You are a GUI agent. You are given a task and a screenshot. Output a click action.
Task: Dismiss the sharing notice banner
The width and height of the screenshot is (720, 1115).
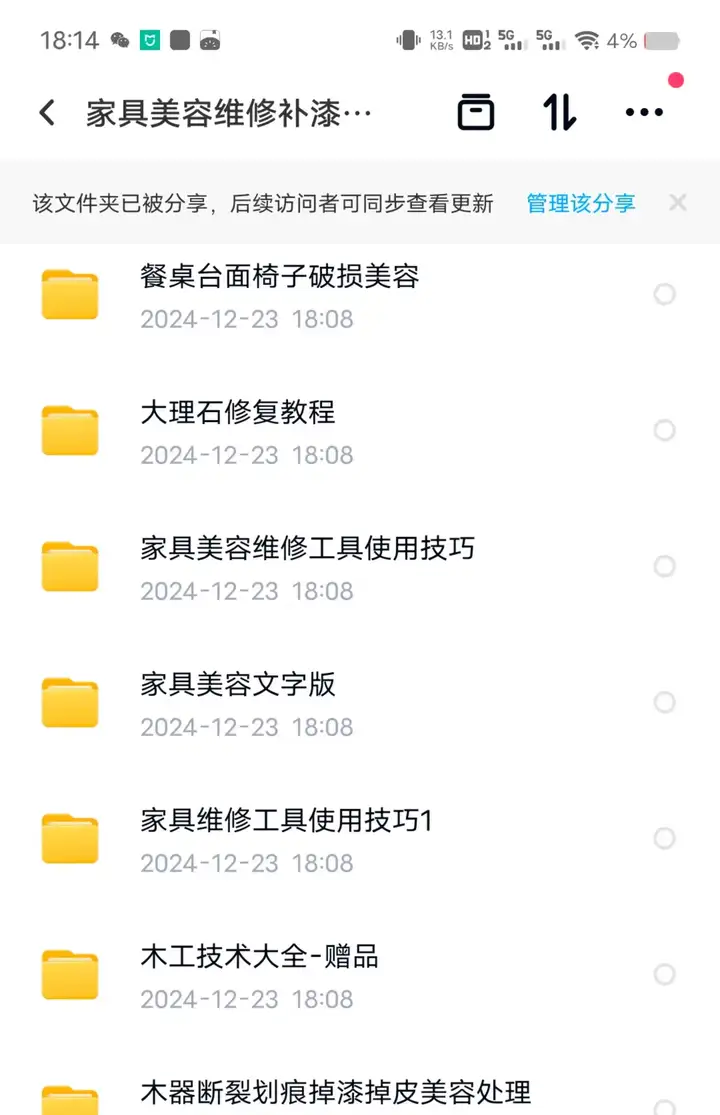(x=678, y=202)
